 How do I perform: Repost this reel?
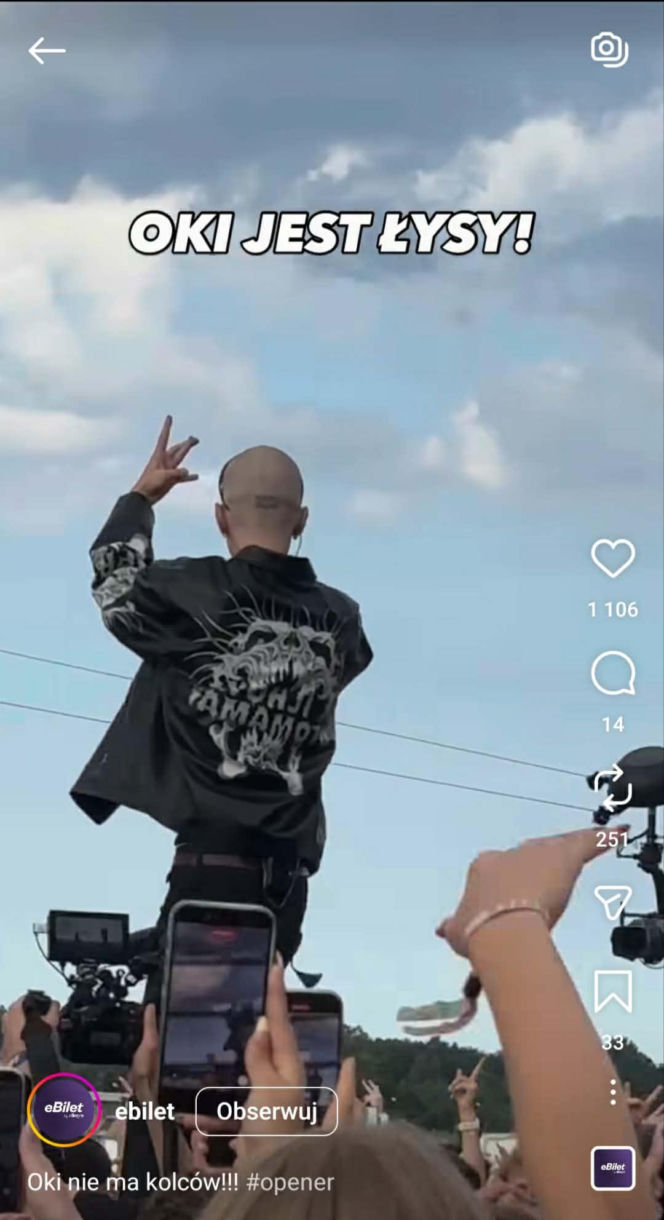[612, 787]
